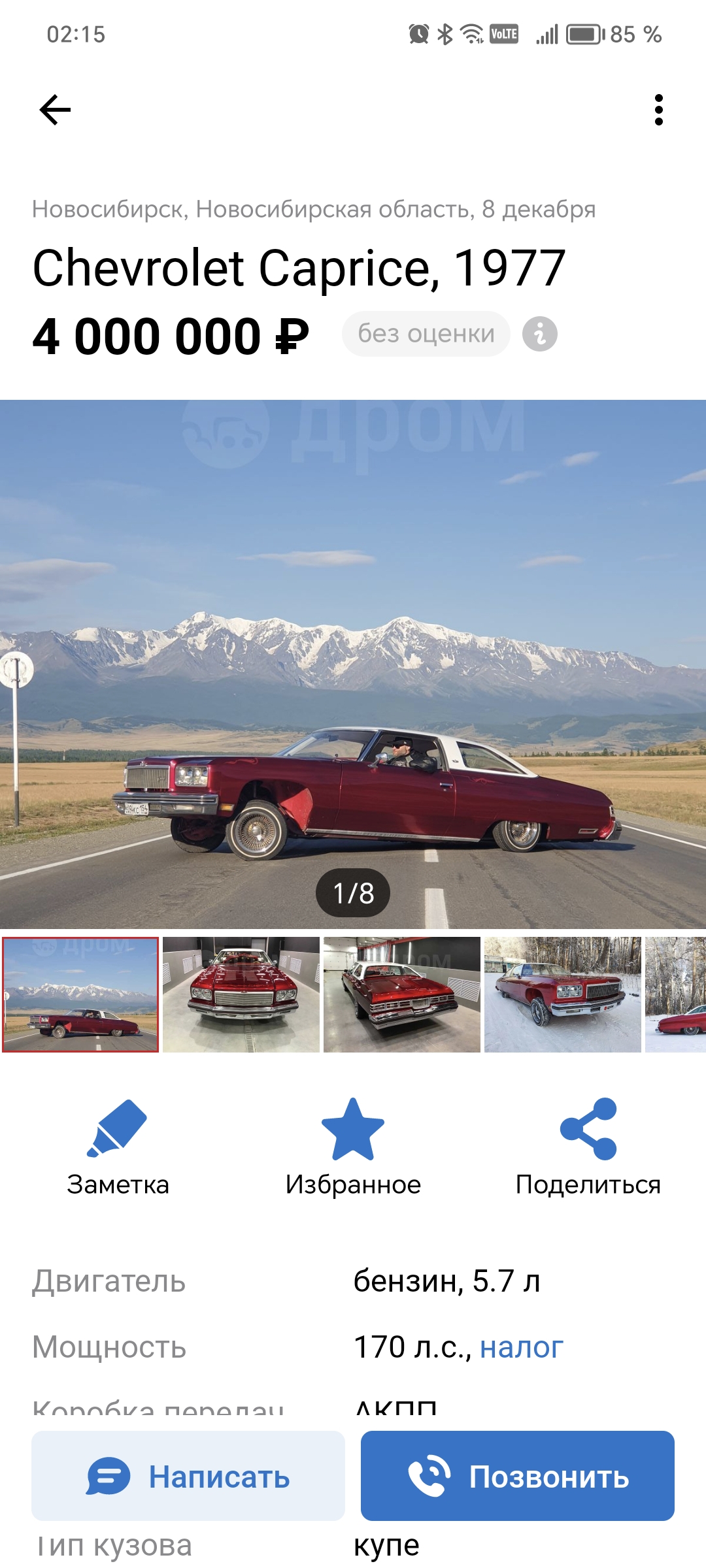
Task: Share listing via Поделиться
Action: pyautogui.click(x=588, y=1148)
